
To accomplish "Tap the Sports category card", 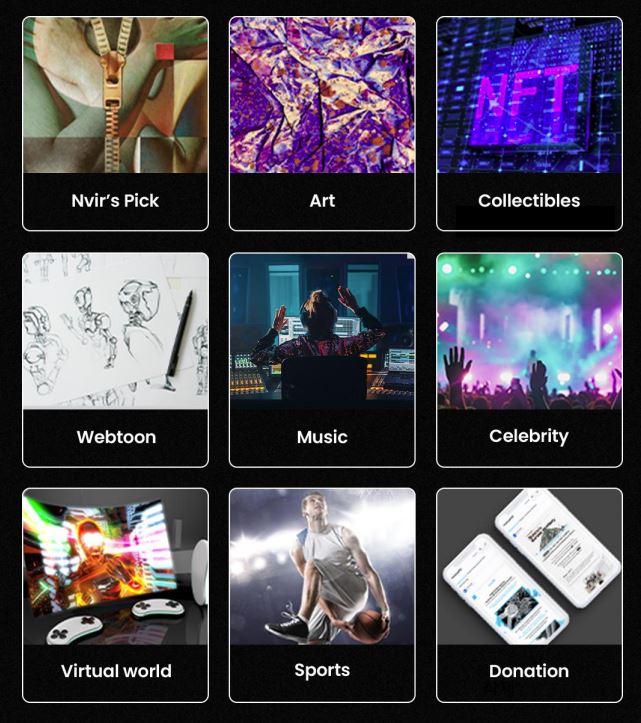I will click(x=322, y=595).
